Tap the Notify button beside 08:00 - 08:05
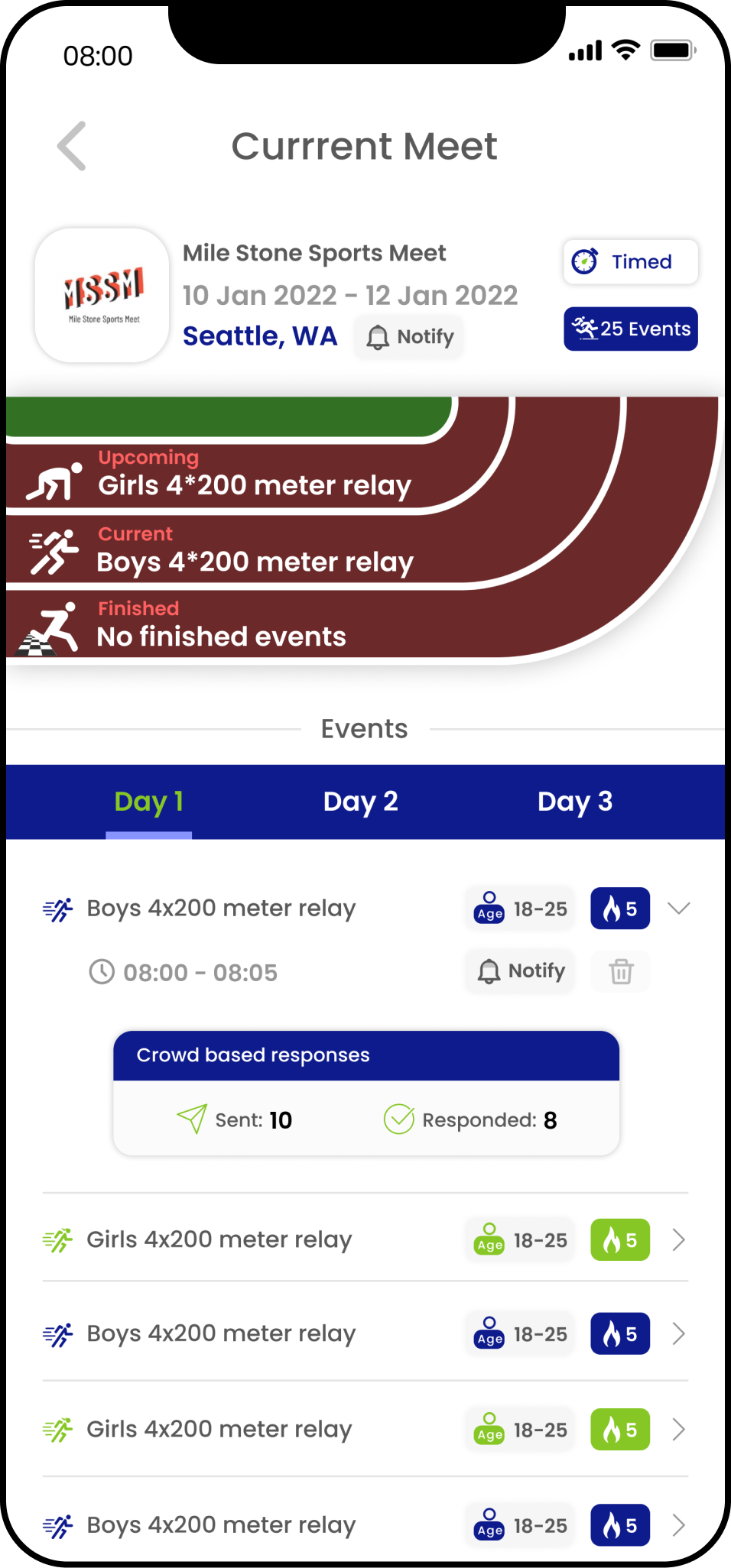 point(521,971)
